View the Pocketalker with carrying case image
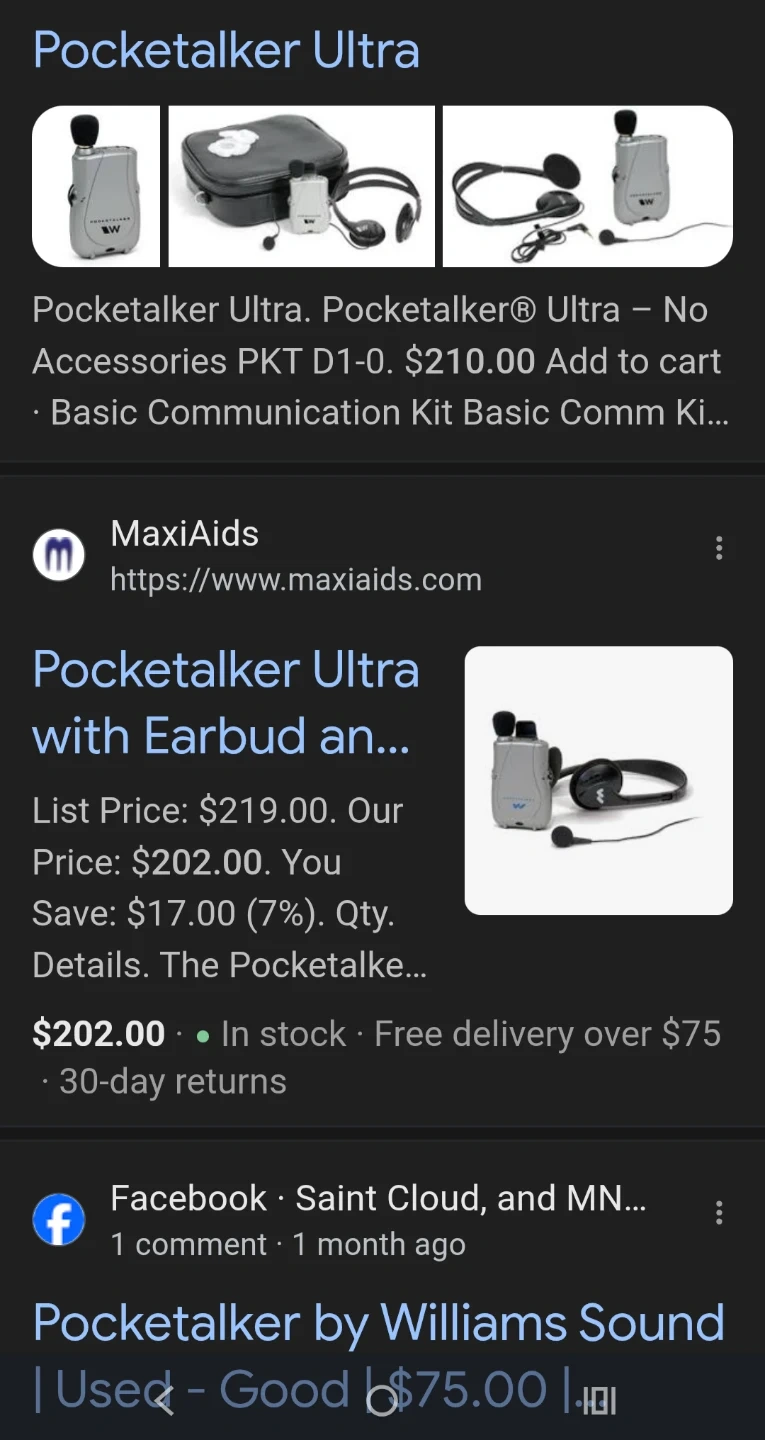 pos(301,186)
